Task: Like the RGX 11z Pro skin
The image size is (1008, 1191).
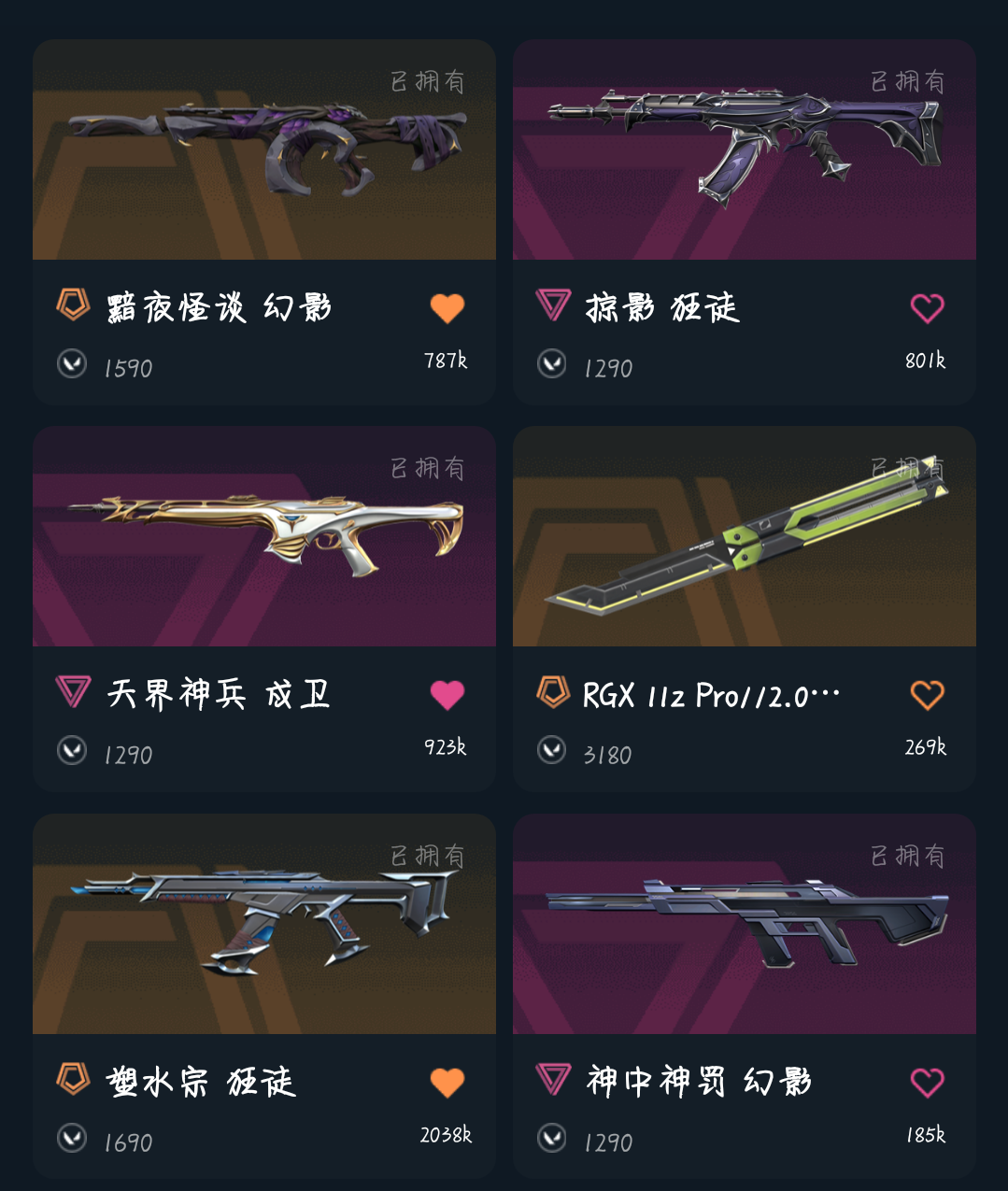Action: [928, 694]
